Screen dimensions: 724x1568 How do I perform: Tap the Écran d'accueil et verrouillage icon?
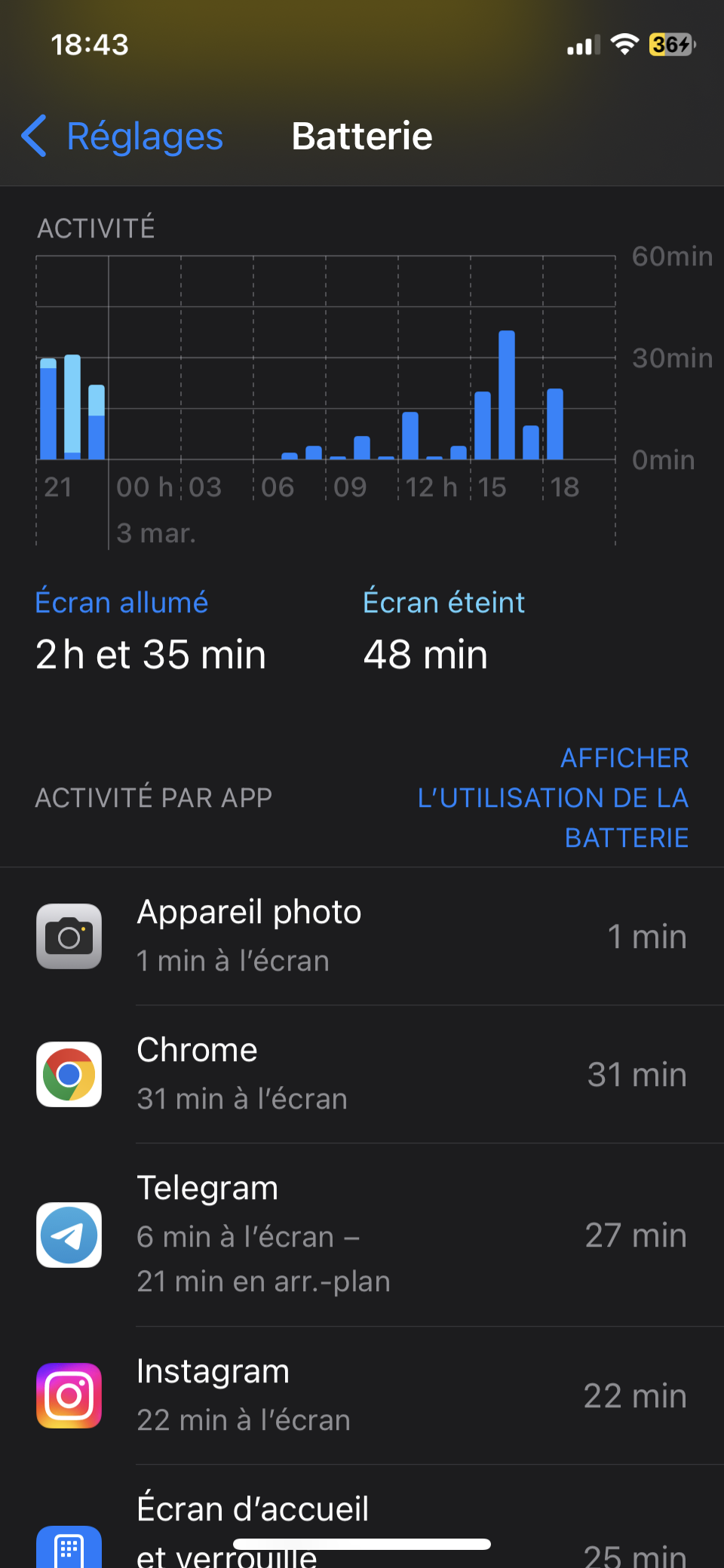pos(69,1546)
